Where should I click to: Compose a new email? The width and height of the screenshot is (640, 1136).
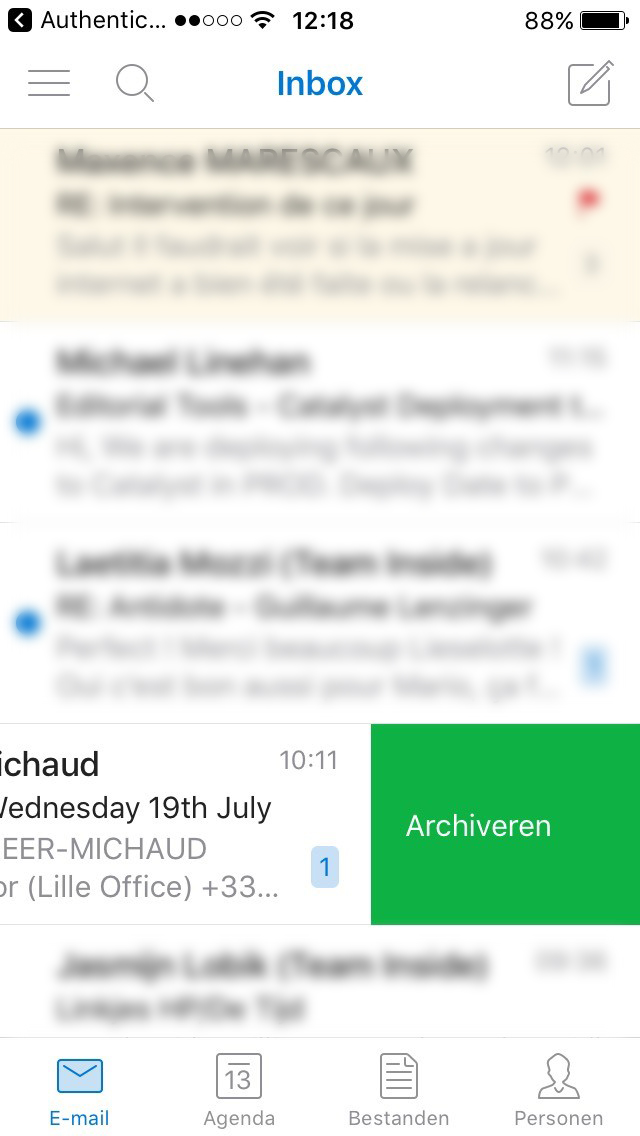(590, 83)
